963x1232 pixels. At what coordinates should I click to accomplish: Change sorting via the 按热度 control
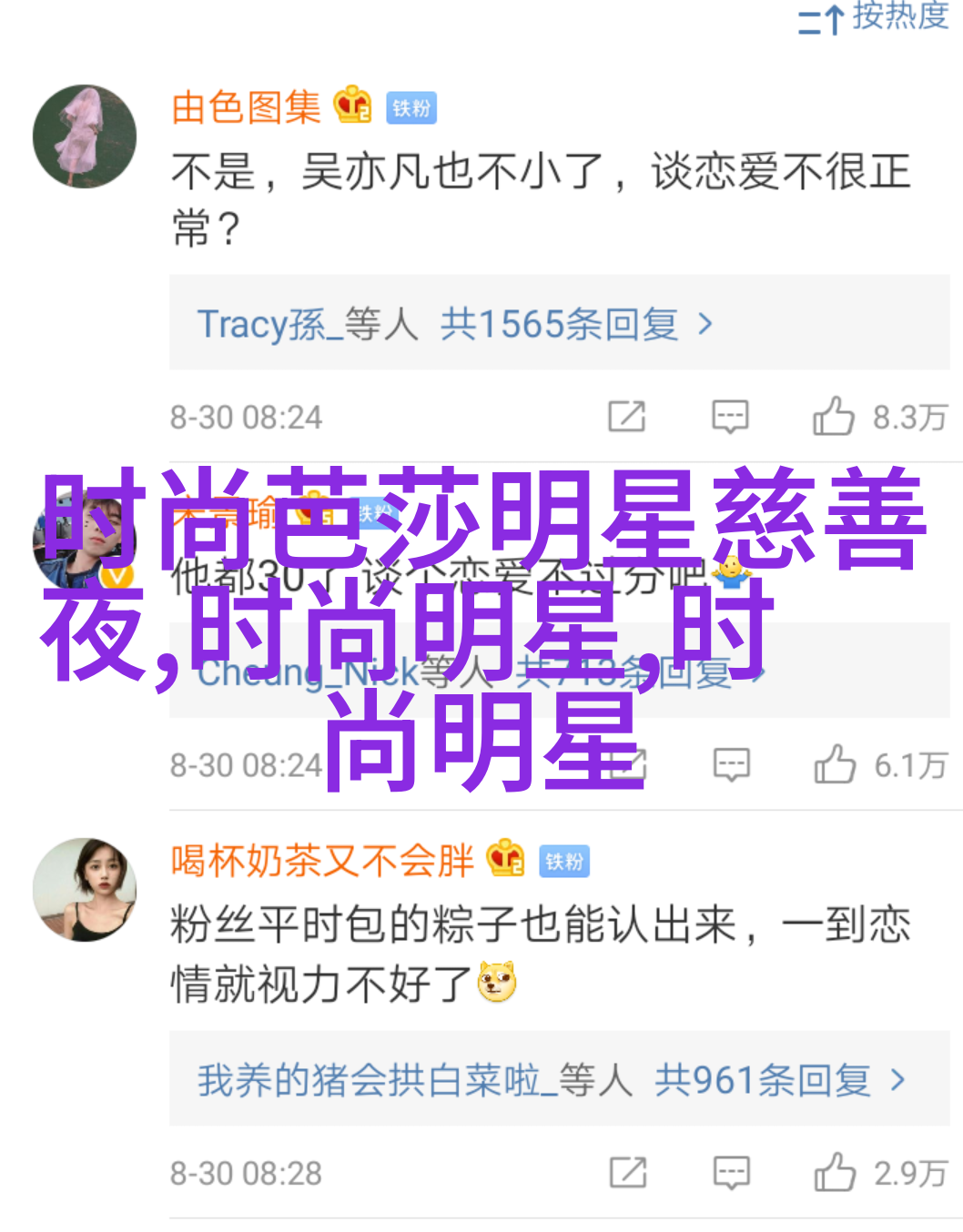click(874, 16)
